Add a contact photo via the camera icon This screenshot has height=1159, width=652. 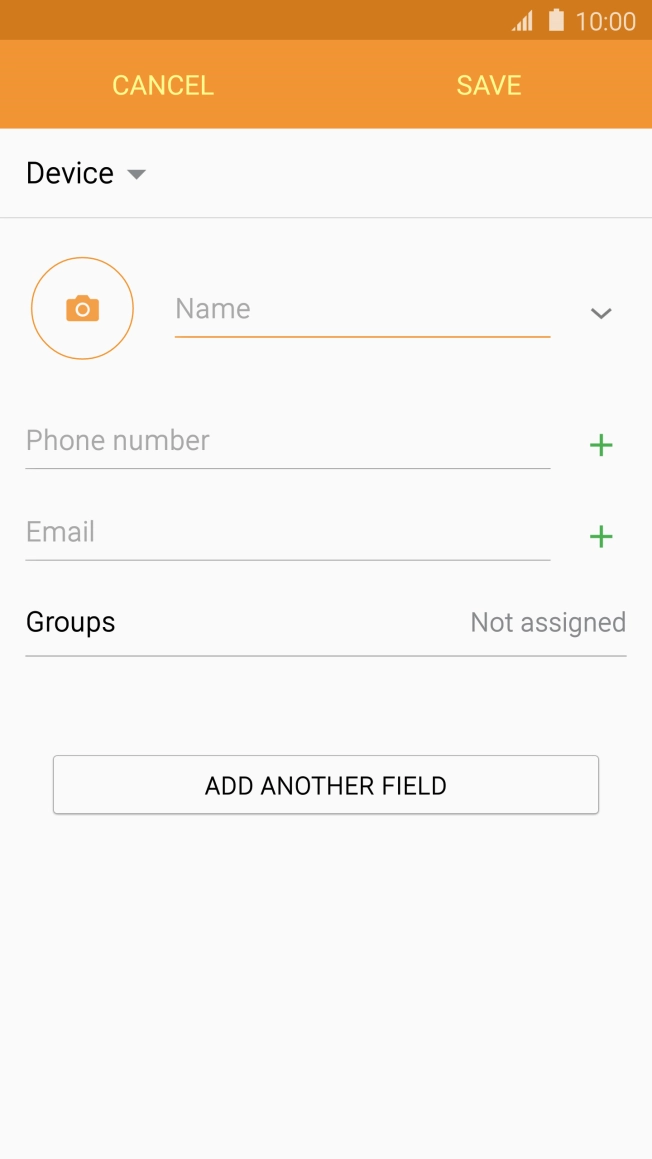[82, 308]
